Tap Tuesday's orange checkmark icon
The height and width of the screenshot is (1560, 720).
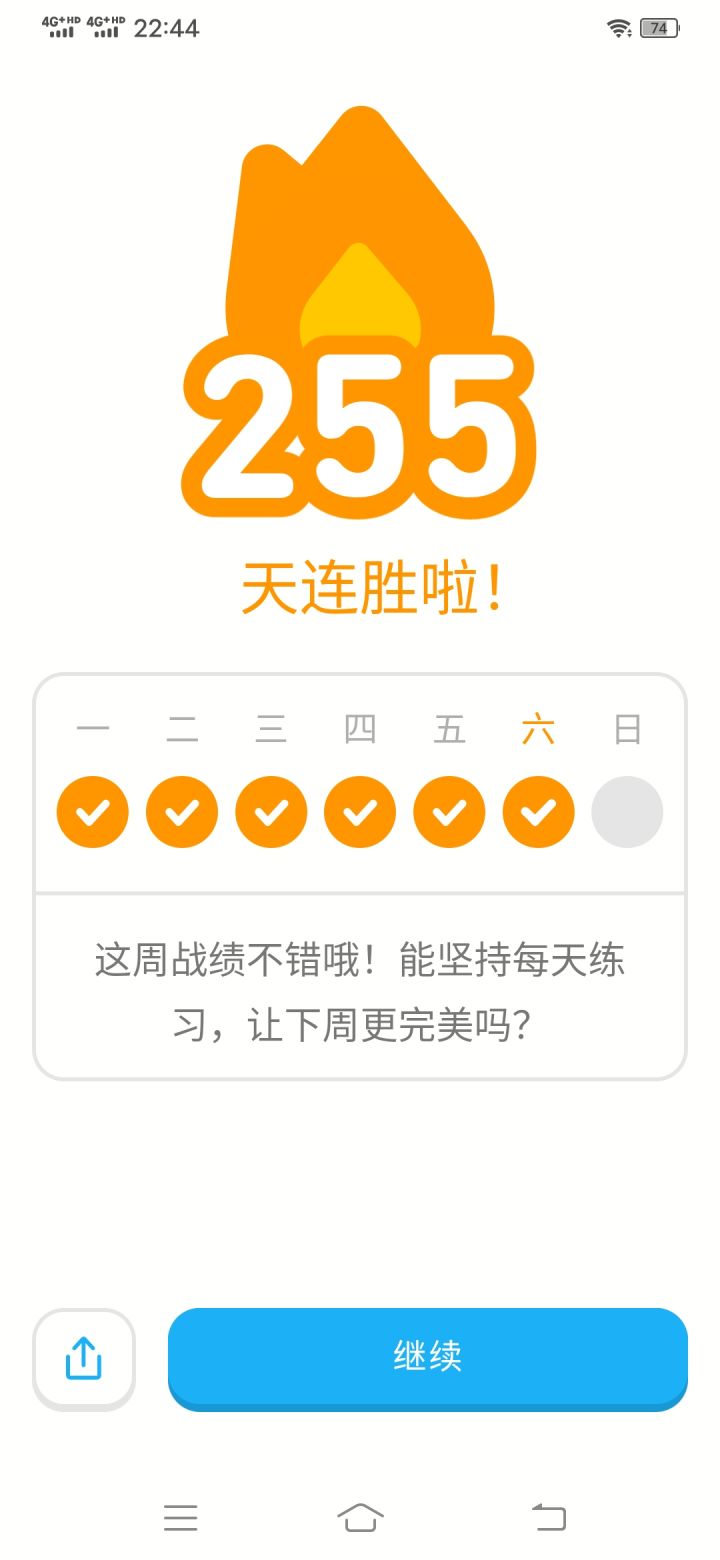coord(181,811)
